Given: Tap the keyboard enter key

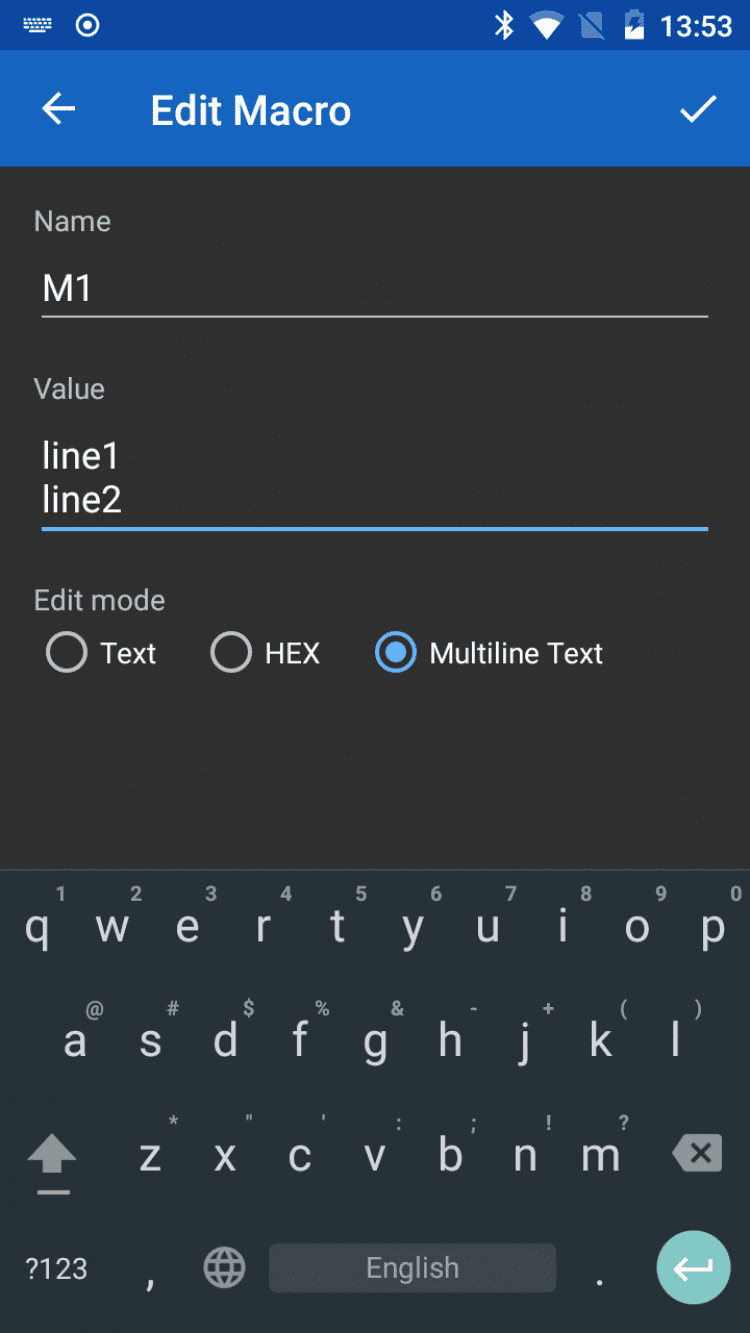Looking at the screenshot, I should click(693, 1268).
